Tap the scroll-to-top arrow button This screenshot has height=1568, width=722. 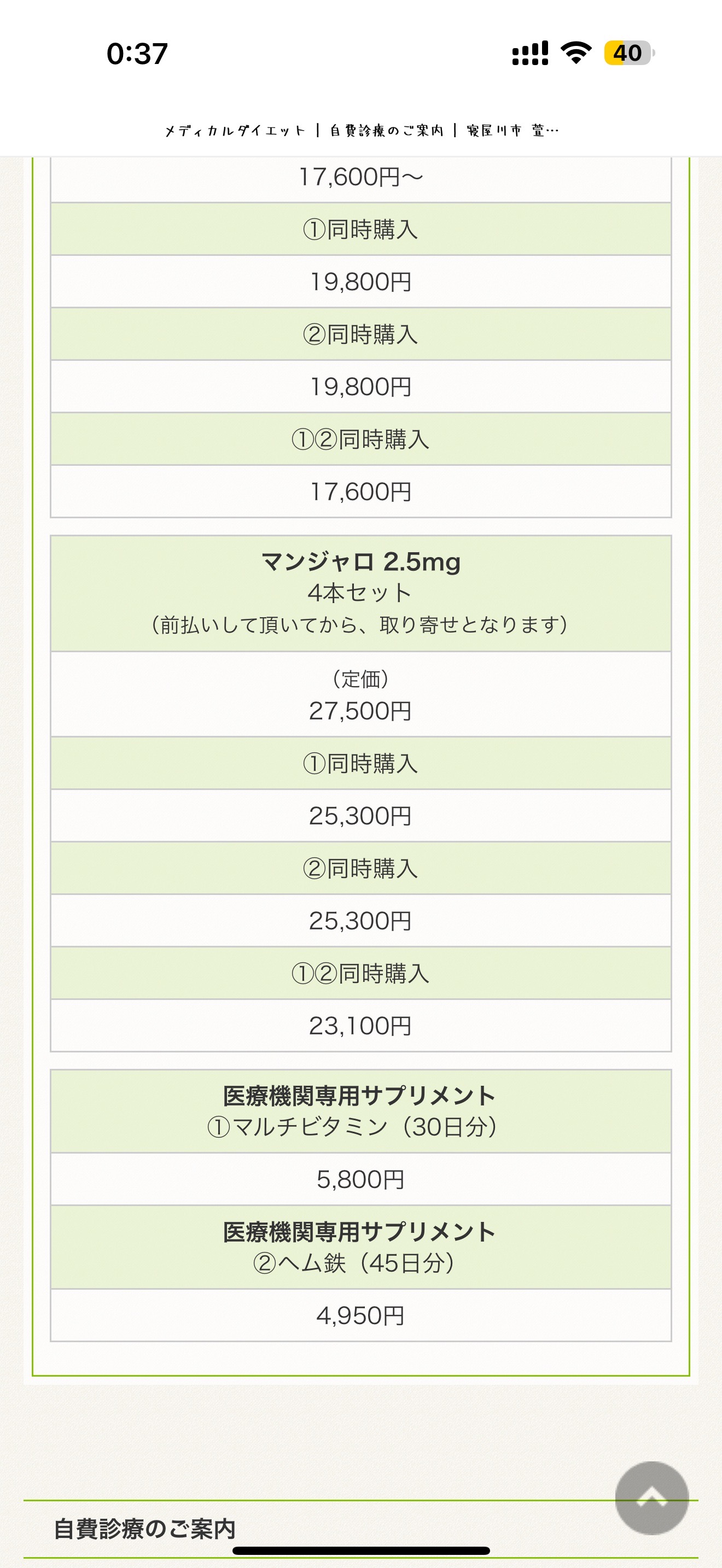point(651,1498)
